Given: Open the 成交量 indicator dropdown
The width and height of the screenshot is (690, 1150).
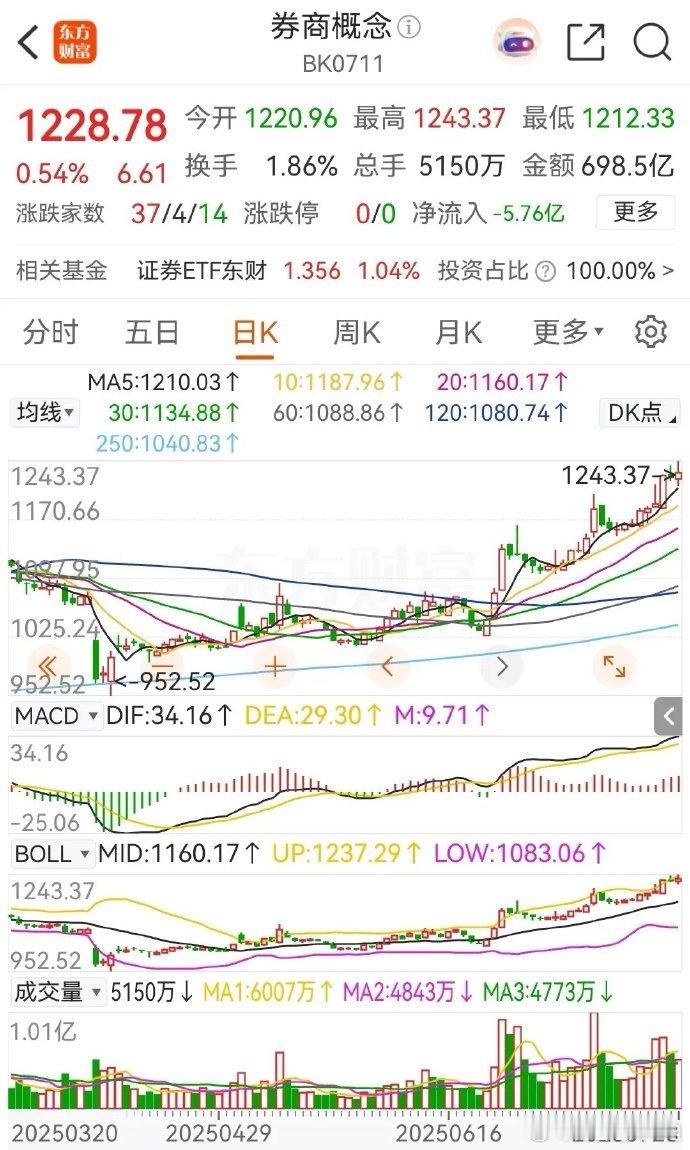Looking at the screenshot, I should (x=58, y=992).
